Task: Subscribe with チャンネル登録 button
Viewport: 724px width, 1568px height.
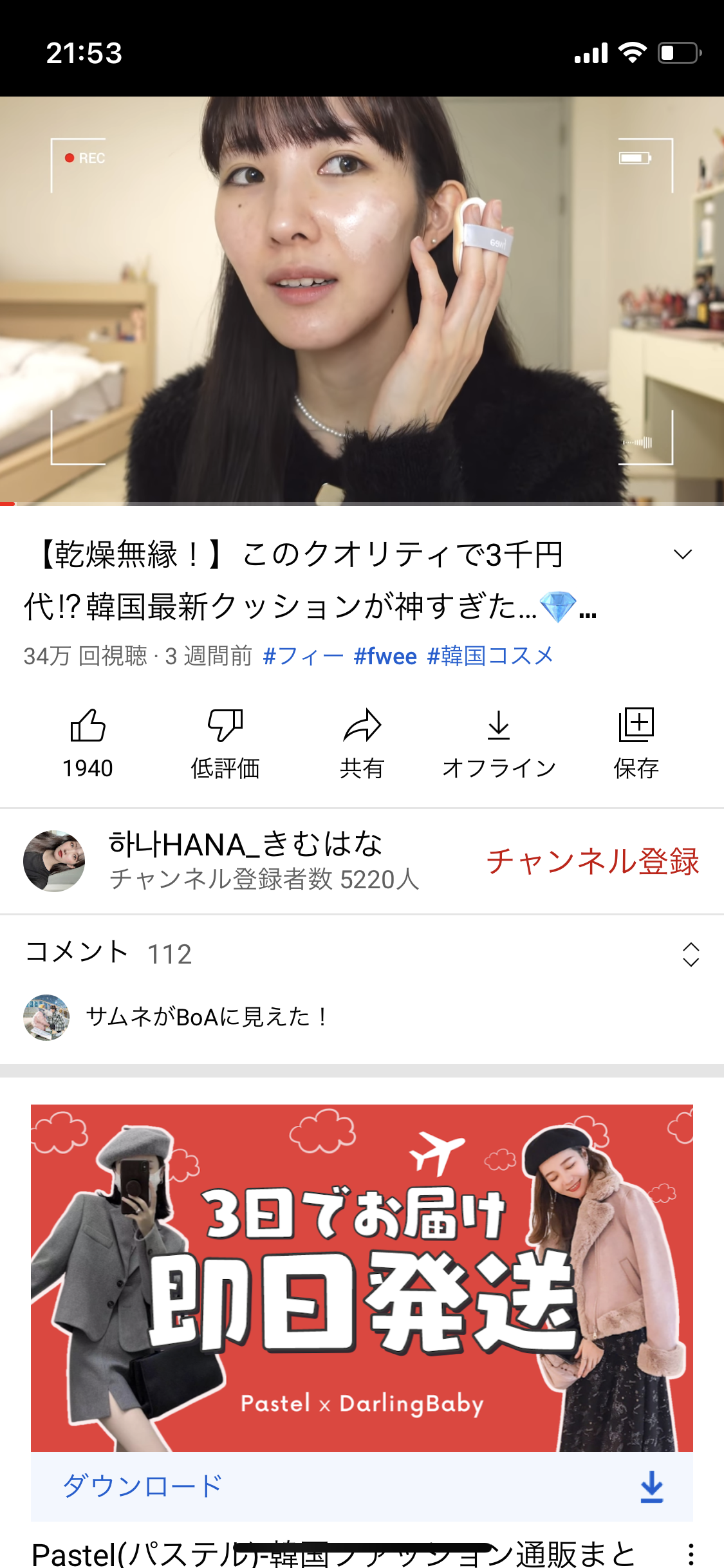Action: click(x=592, y=861)
